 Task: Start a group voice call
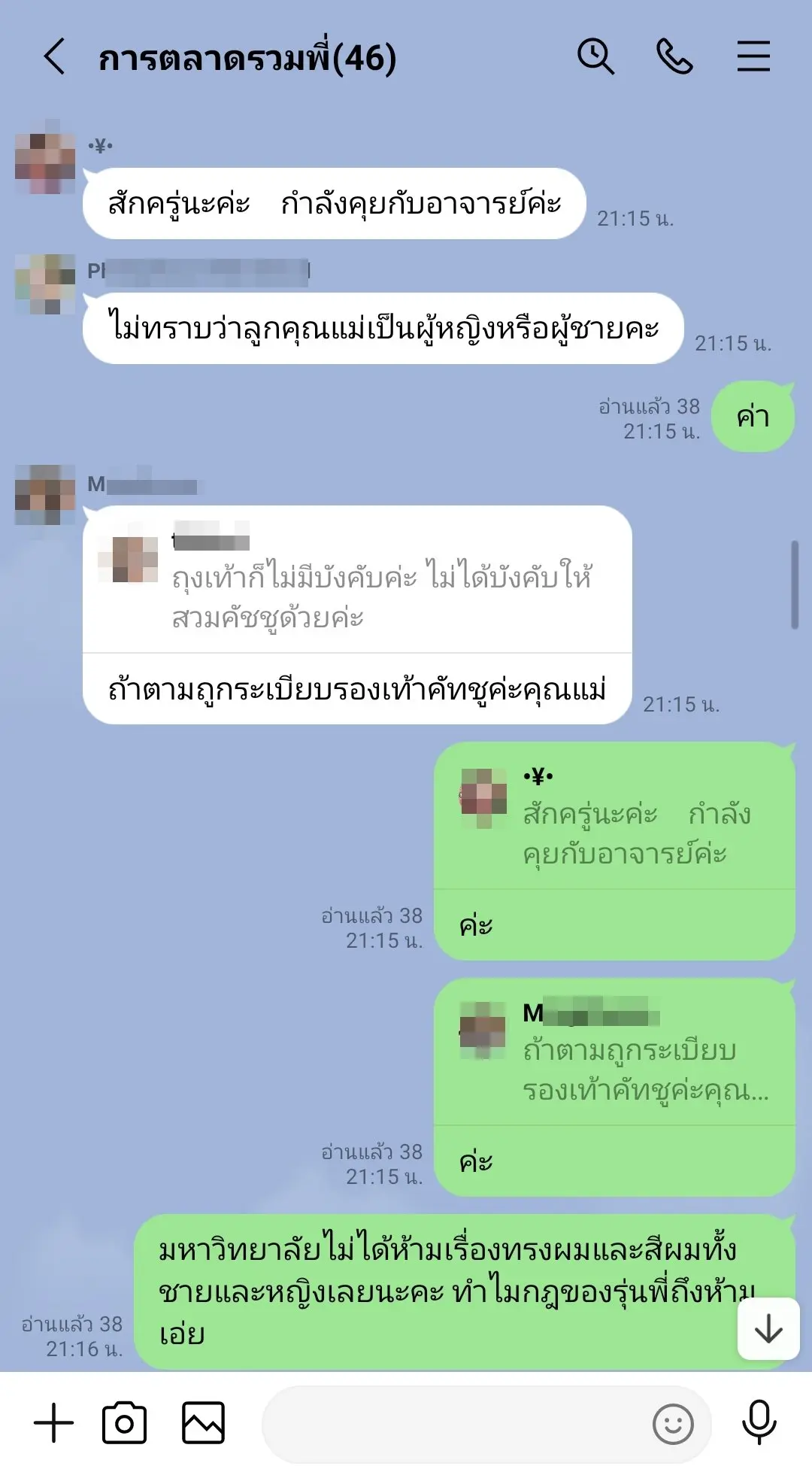(674, 57)
